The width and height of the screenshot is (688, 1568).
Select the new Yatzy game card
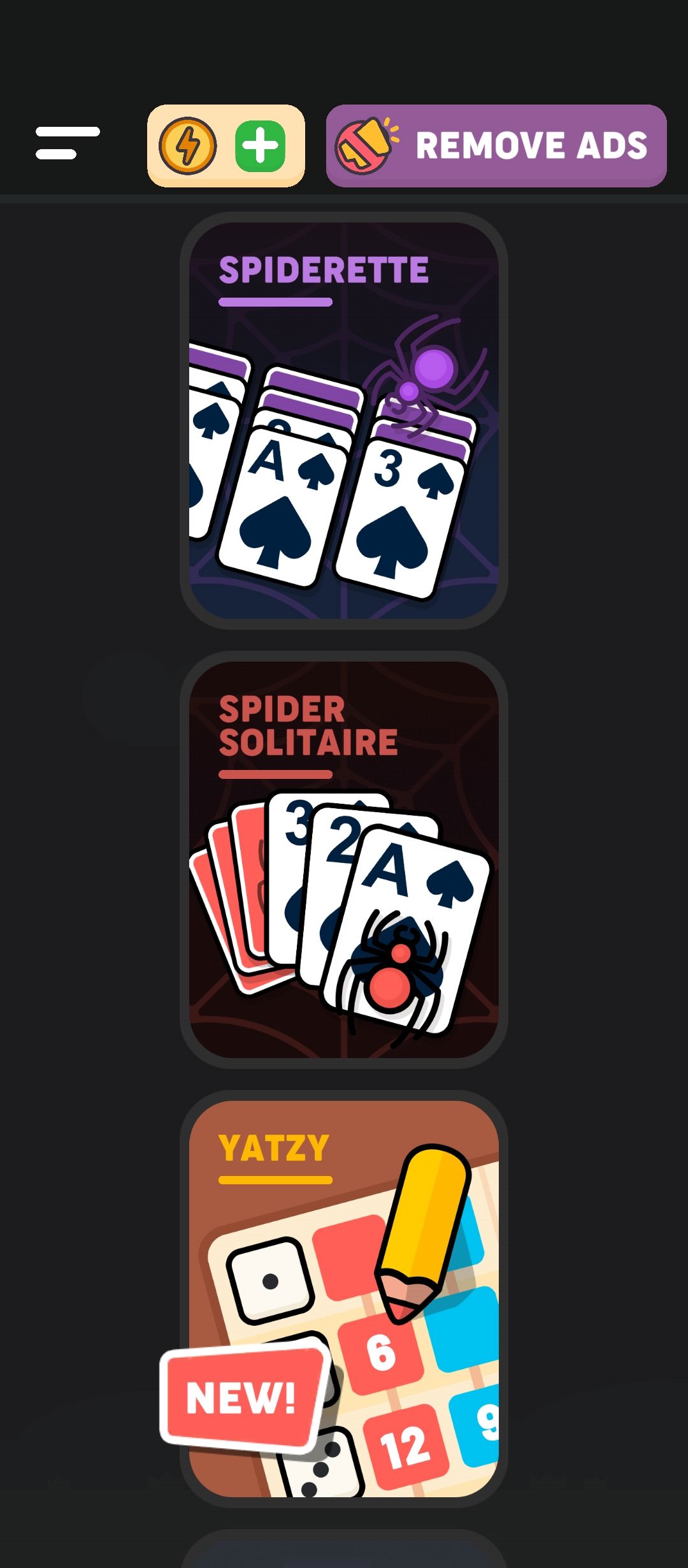[344, 1298]
